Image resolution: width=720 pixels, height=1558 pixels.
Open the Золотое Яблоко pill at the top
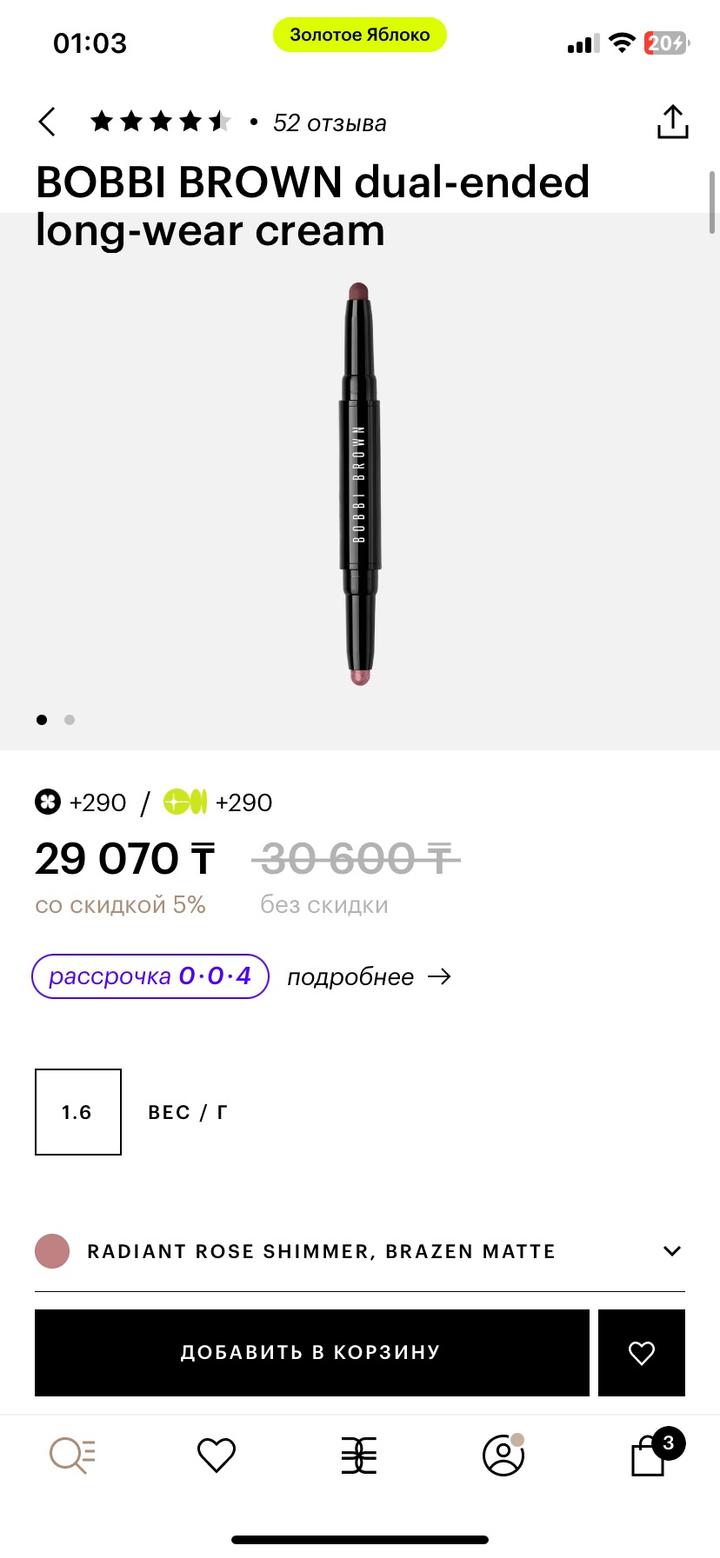[359, 33]
